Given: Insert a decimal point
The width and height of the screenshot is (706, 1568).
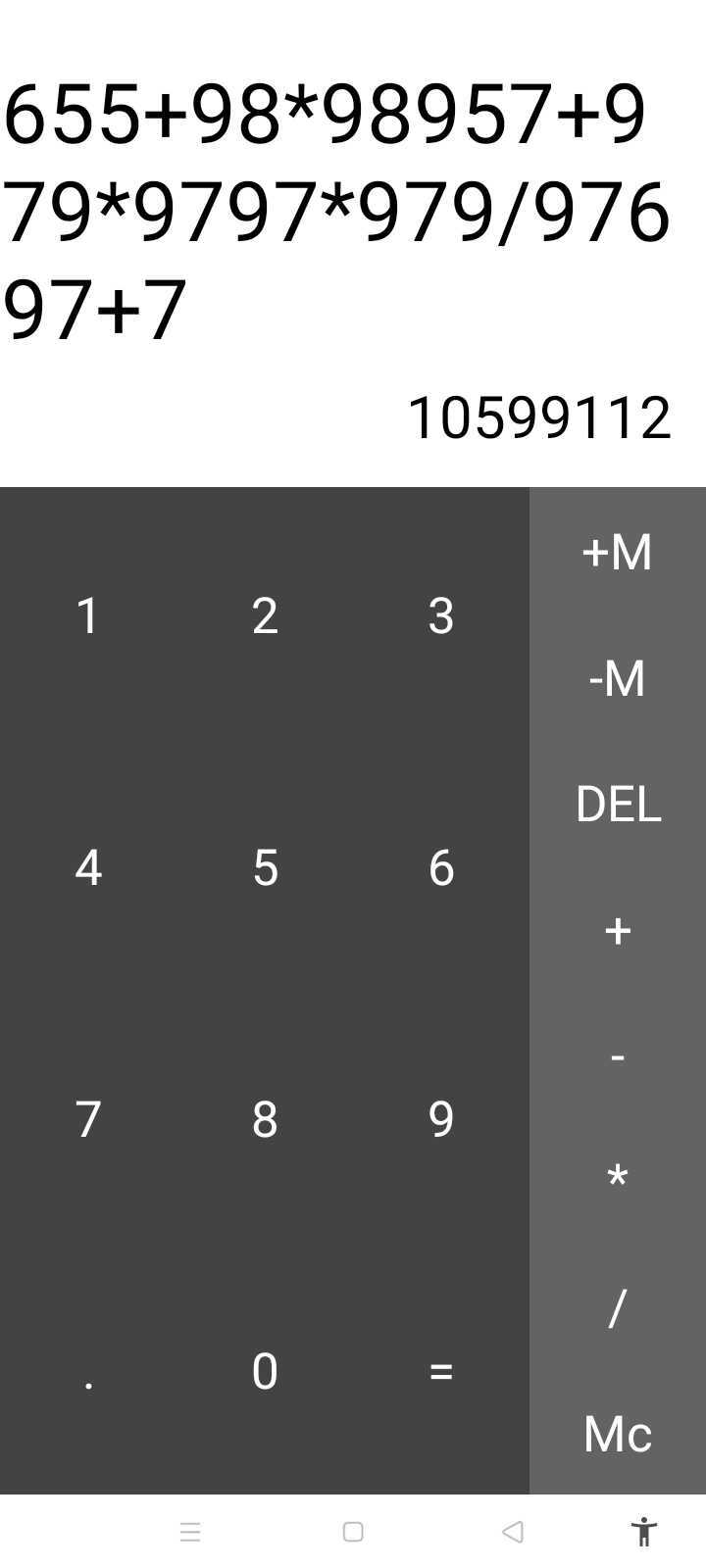Looking at the screenshot, I should pyautogui.click(x=88, y=1370).
